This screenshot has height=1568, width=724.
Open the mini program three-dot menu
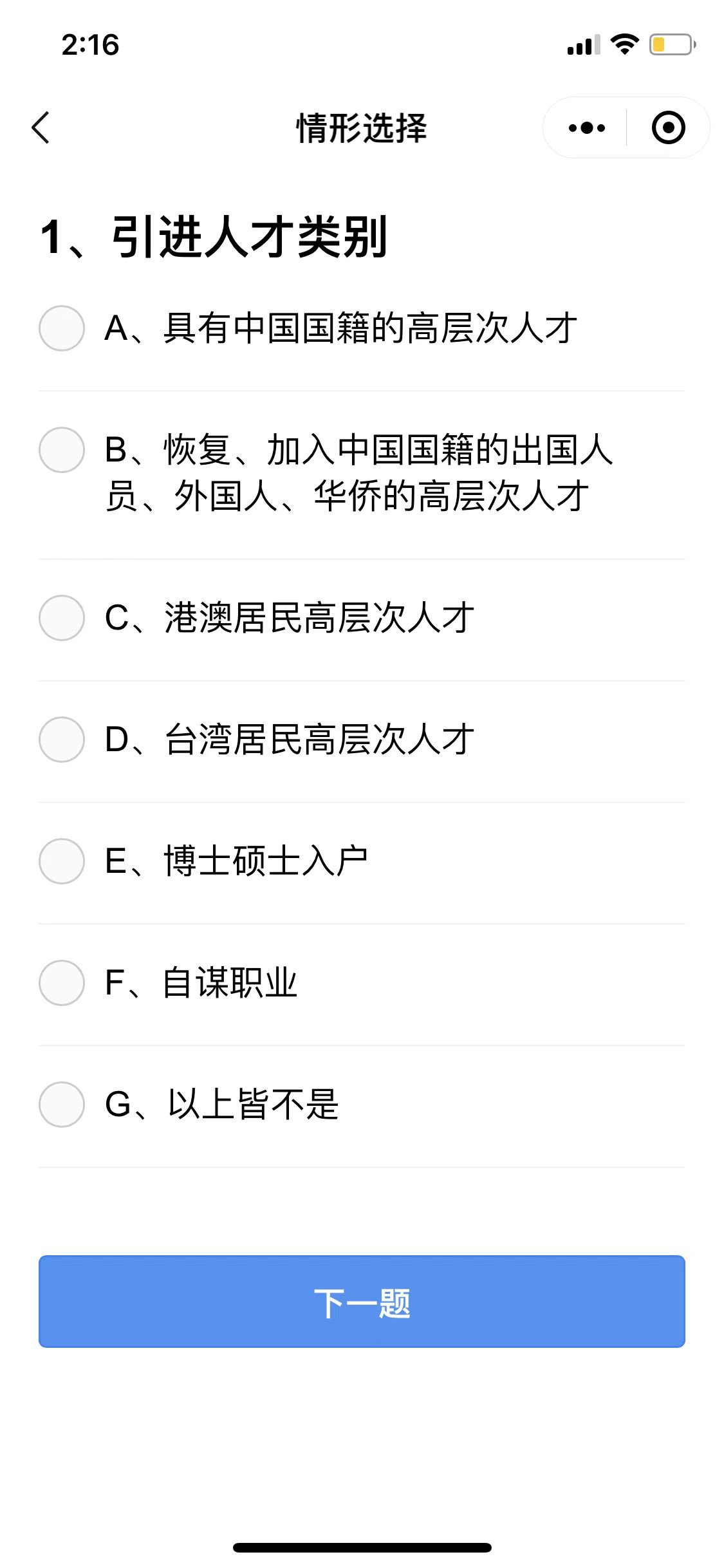coord(586,128)
